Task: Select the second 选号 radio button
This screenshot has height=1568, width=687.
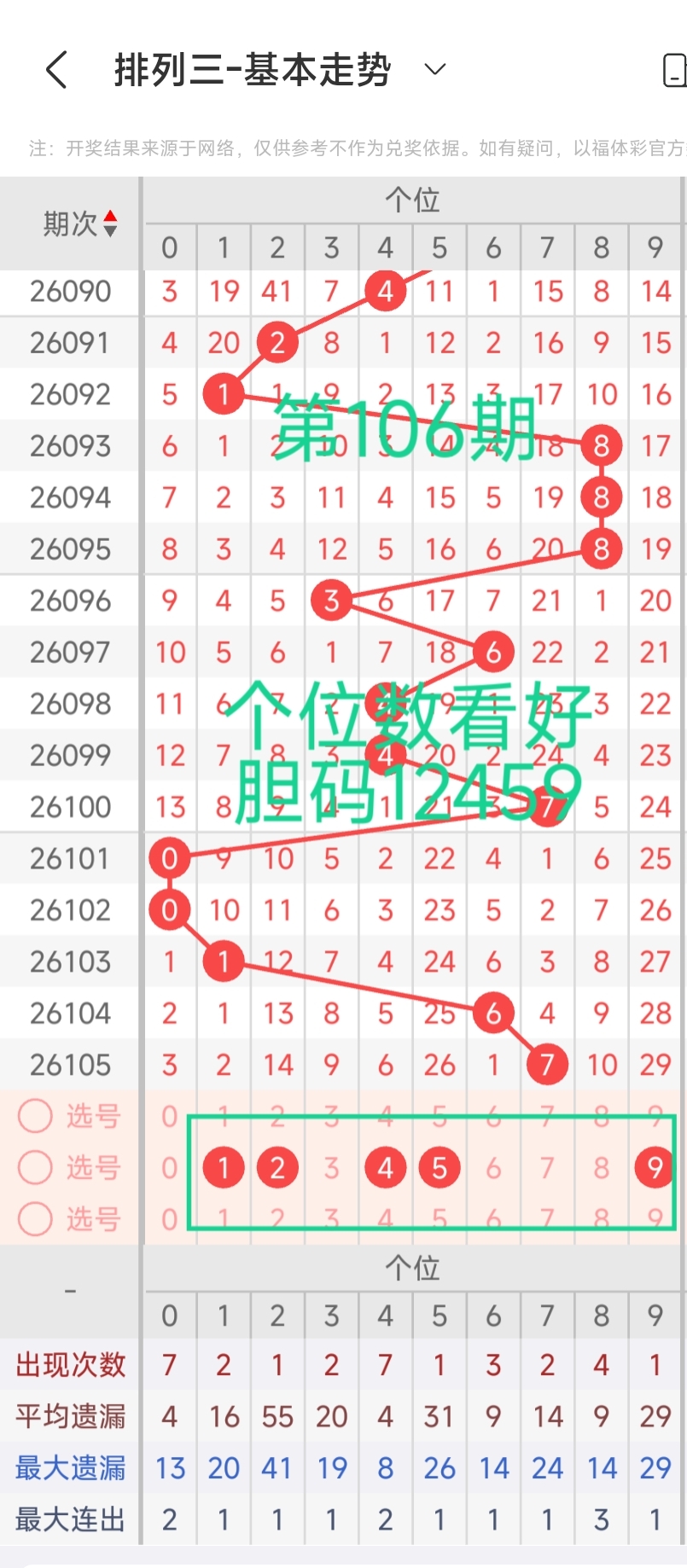Action: point(35,1168)
